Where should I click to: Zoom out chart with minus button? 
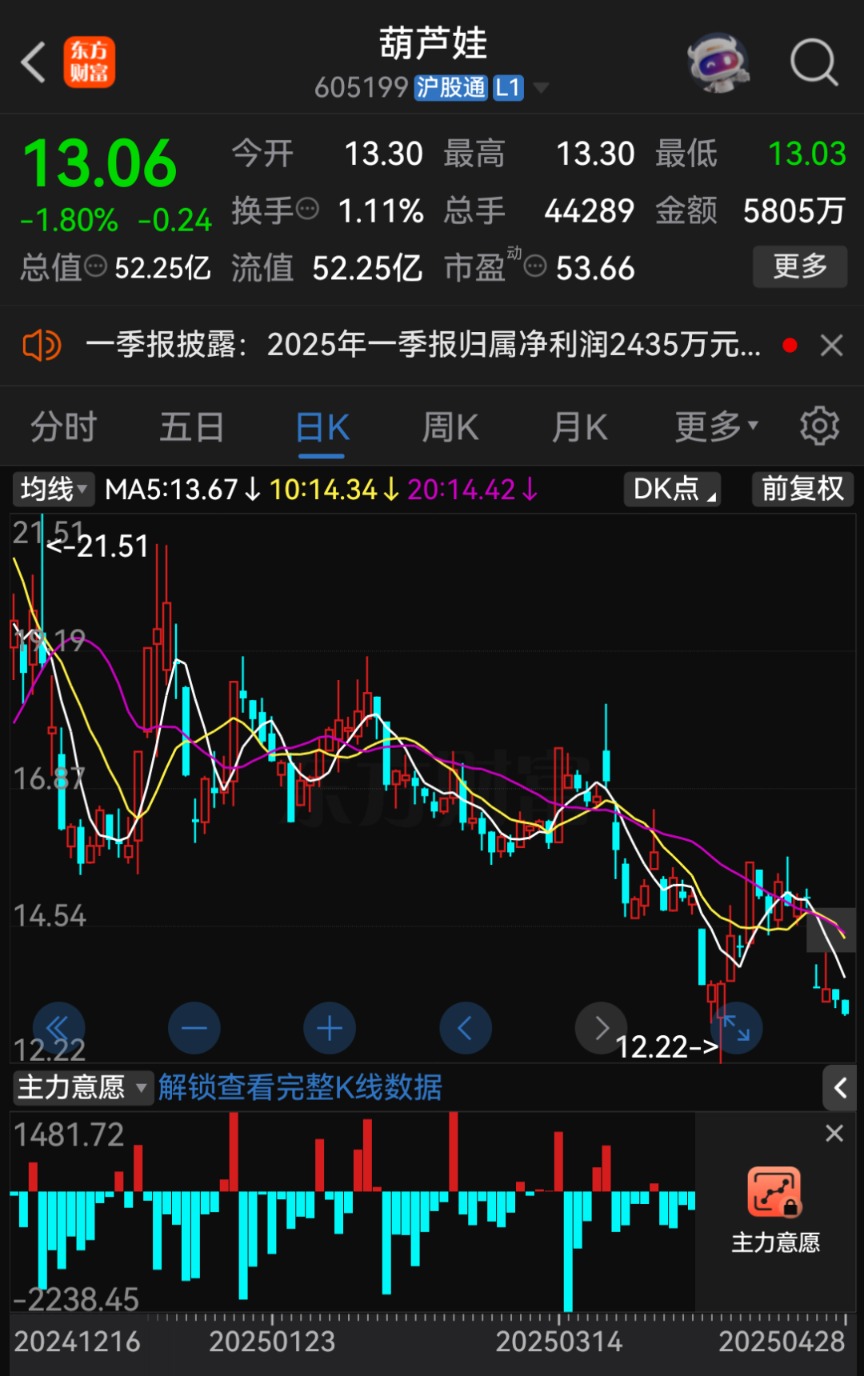click(194, 1028)
